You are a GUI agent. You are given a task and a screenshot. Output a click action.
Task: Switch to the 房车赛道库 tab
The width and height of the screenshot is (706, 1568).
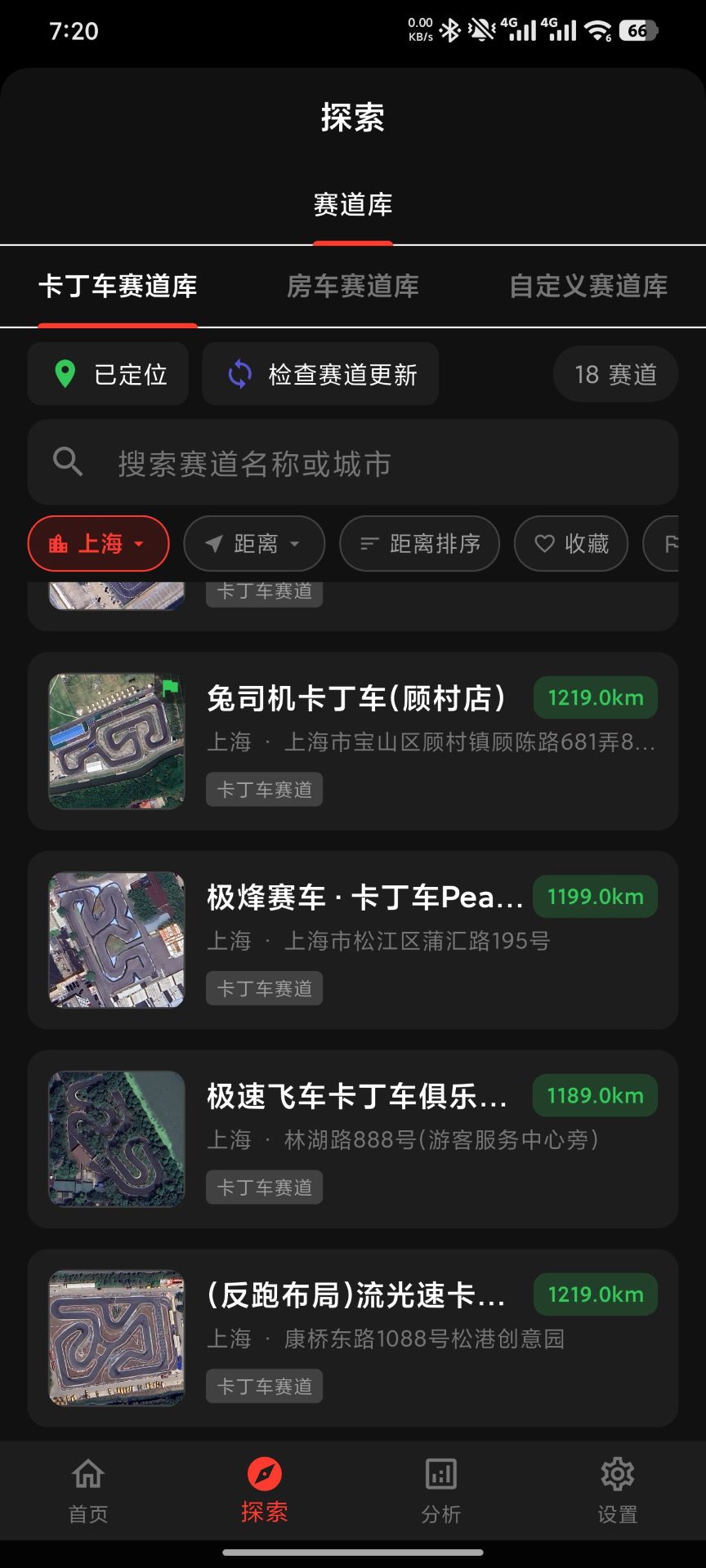coord(351,287)
